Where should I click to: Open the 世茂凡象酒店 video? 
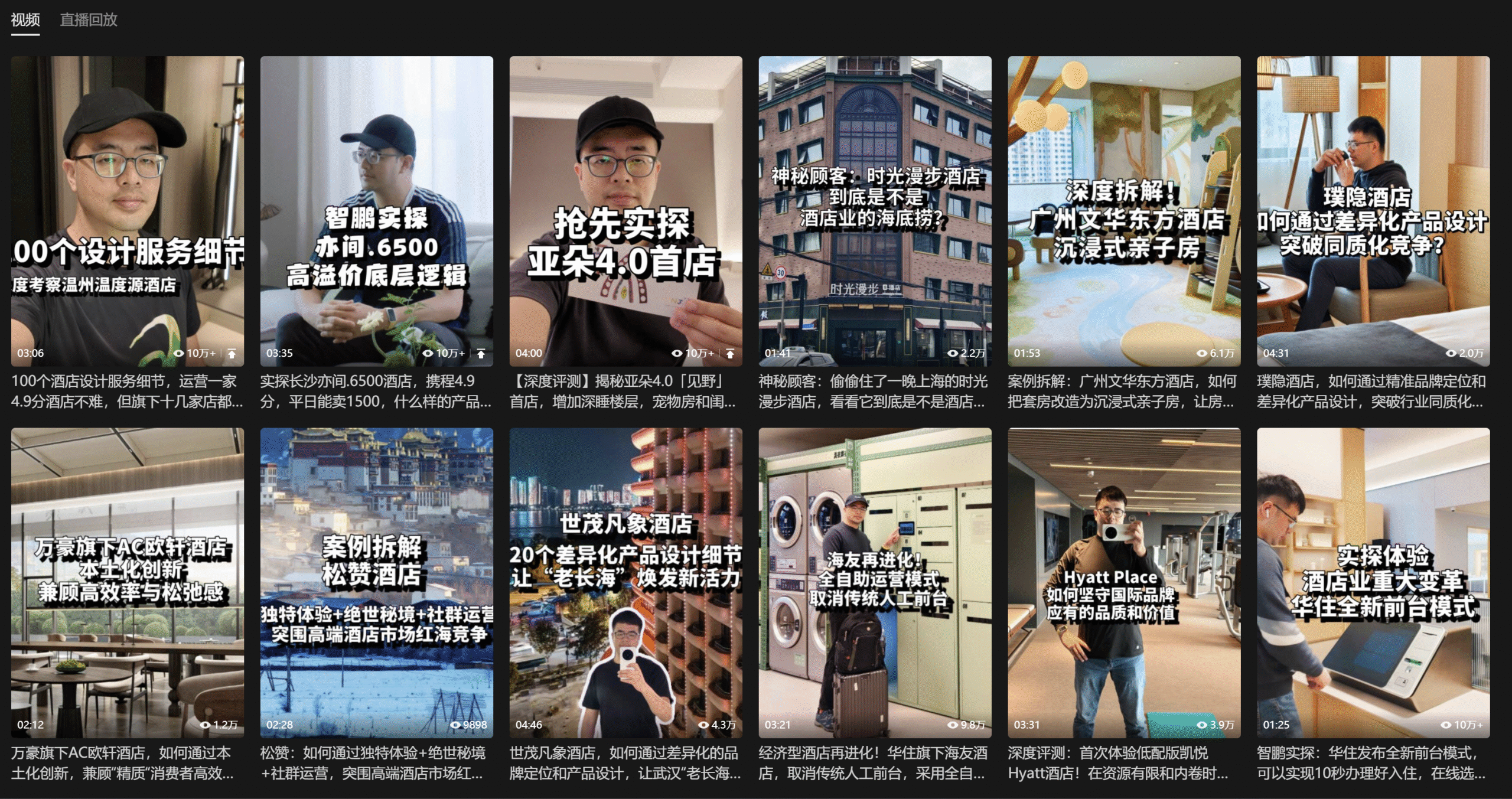point(625,583)
